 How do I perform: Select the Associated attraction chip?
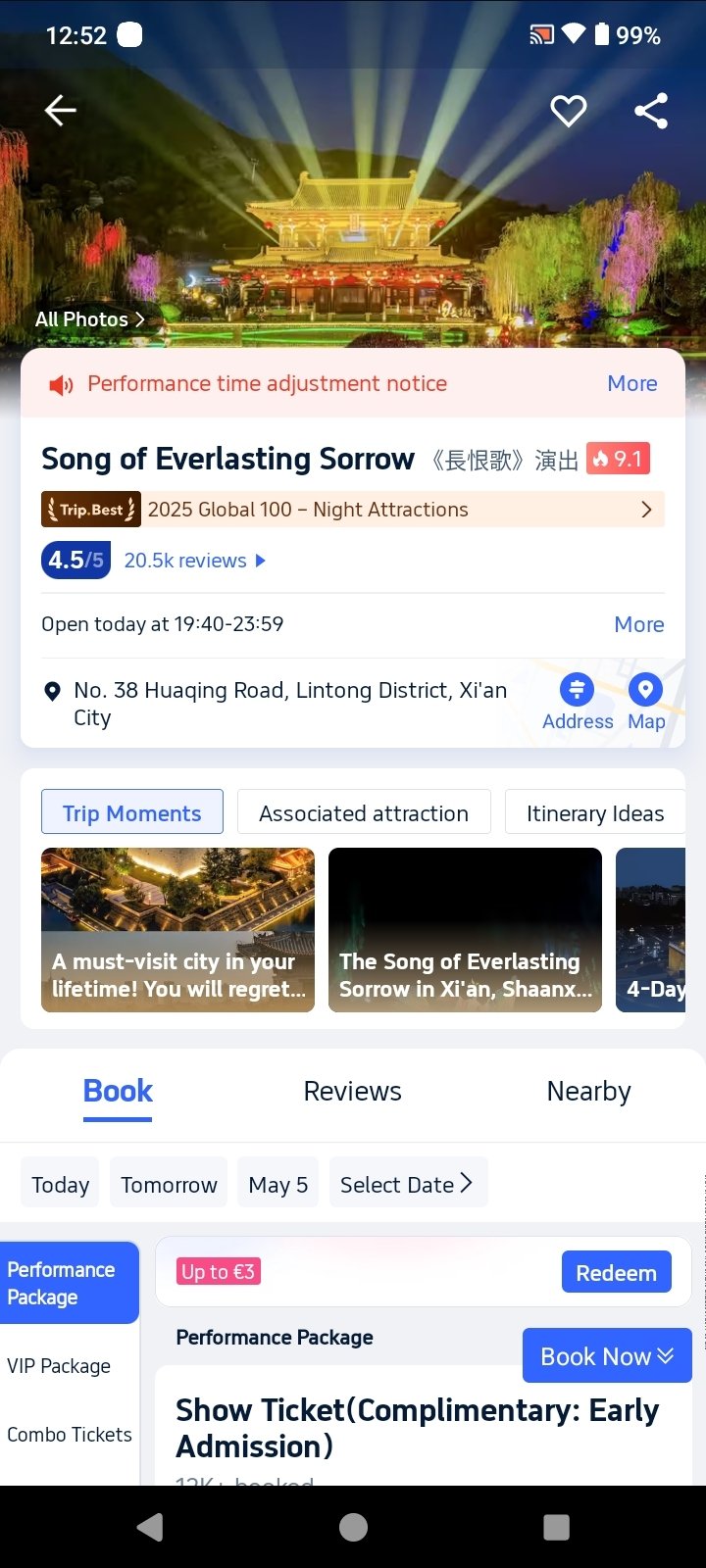coord(364,812)
